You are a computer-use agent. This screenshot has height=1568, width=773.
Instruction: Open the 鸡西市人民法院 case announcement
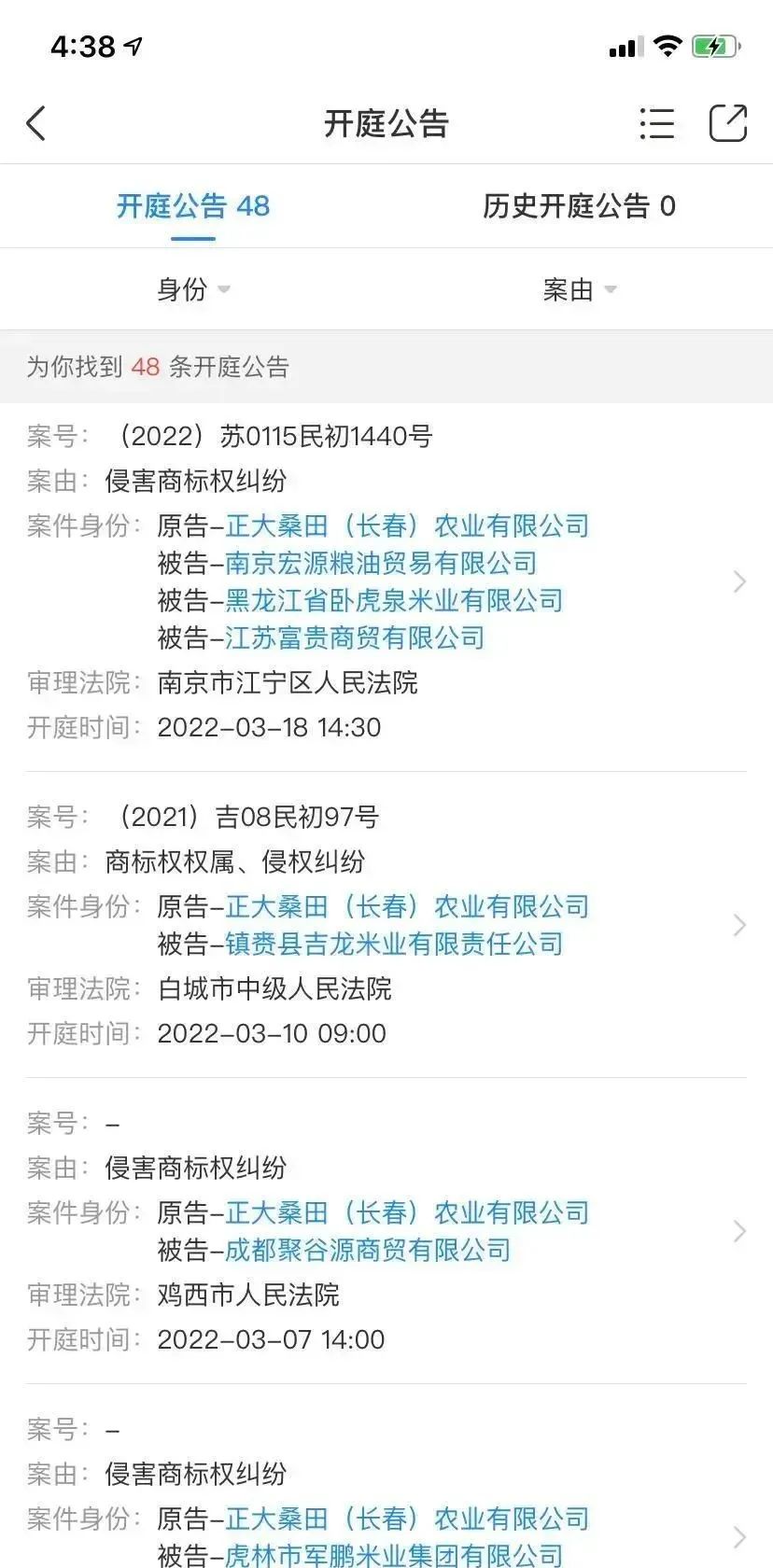point(386,1231)
